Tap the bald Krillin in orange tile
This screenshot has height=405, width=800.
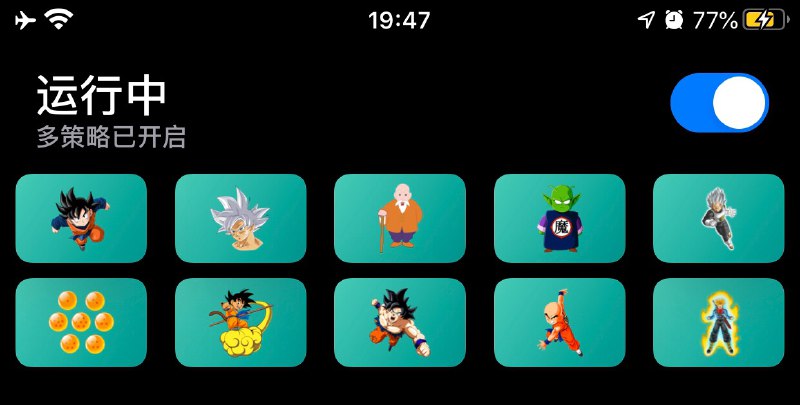pos(559,322)
